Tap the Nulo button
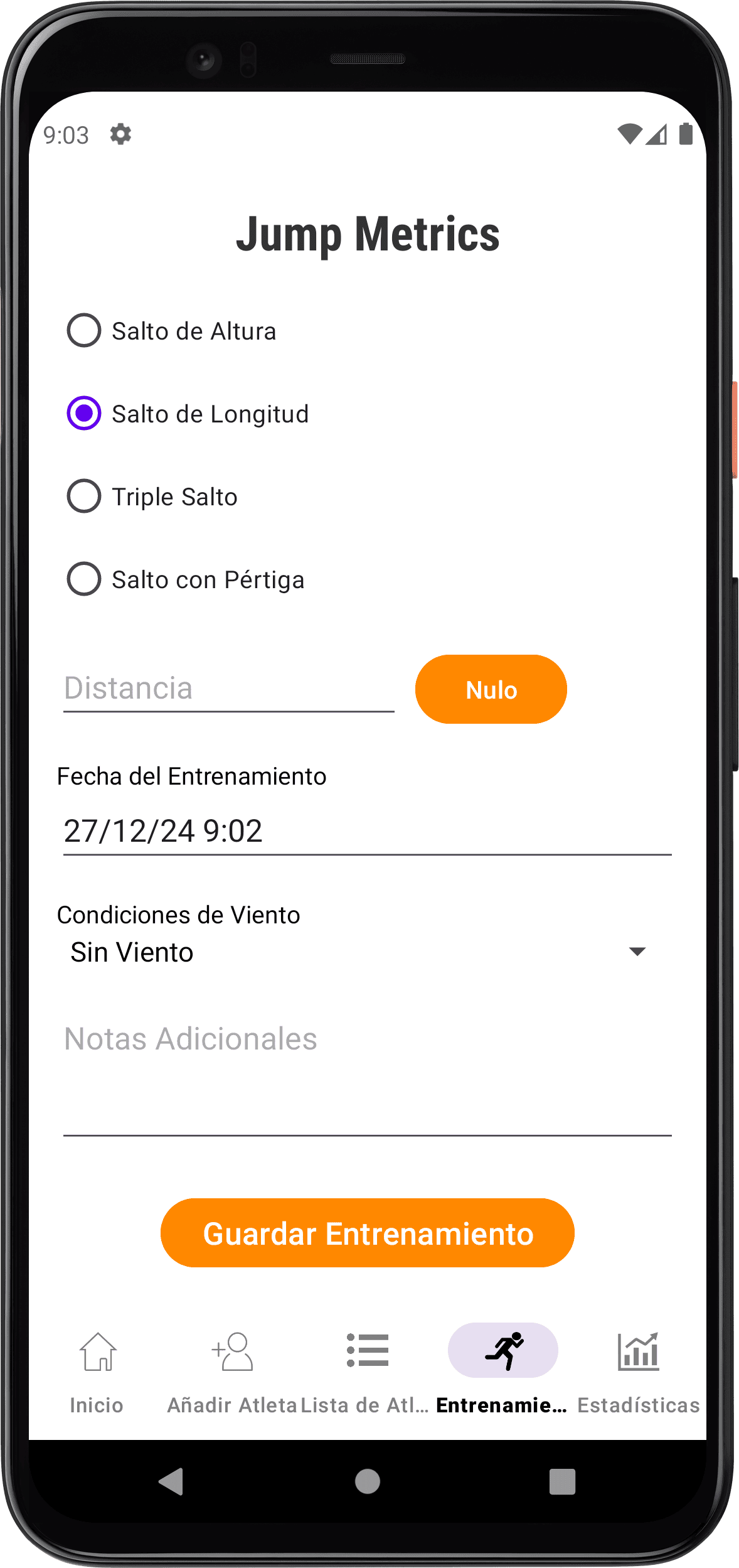This screenshot has height=1568, width=739. click(x=491, y=689)
